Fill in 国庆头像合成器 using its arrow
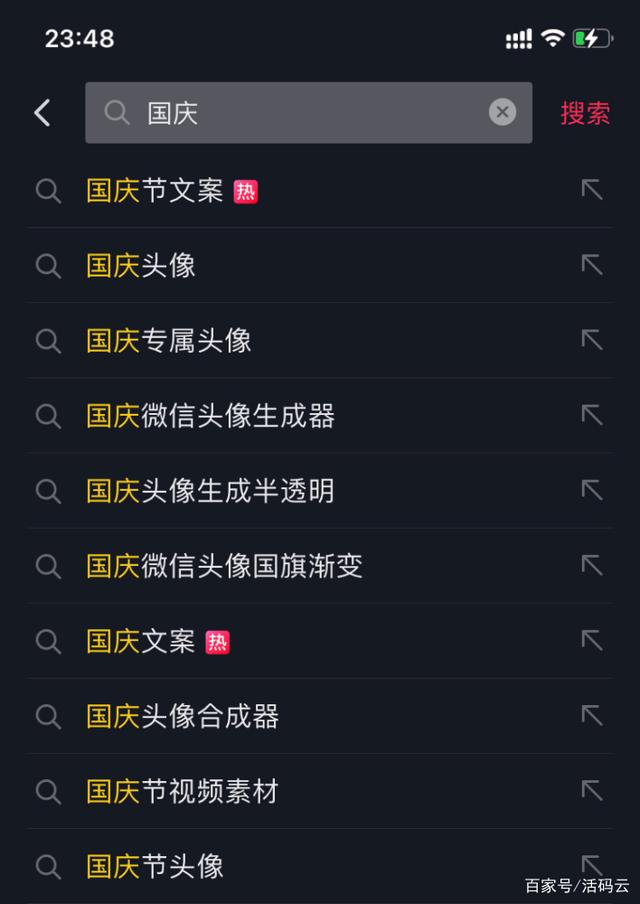The image size is (640, 904). tap(592, 715)
